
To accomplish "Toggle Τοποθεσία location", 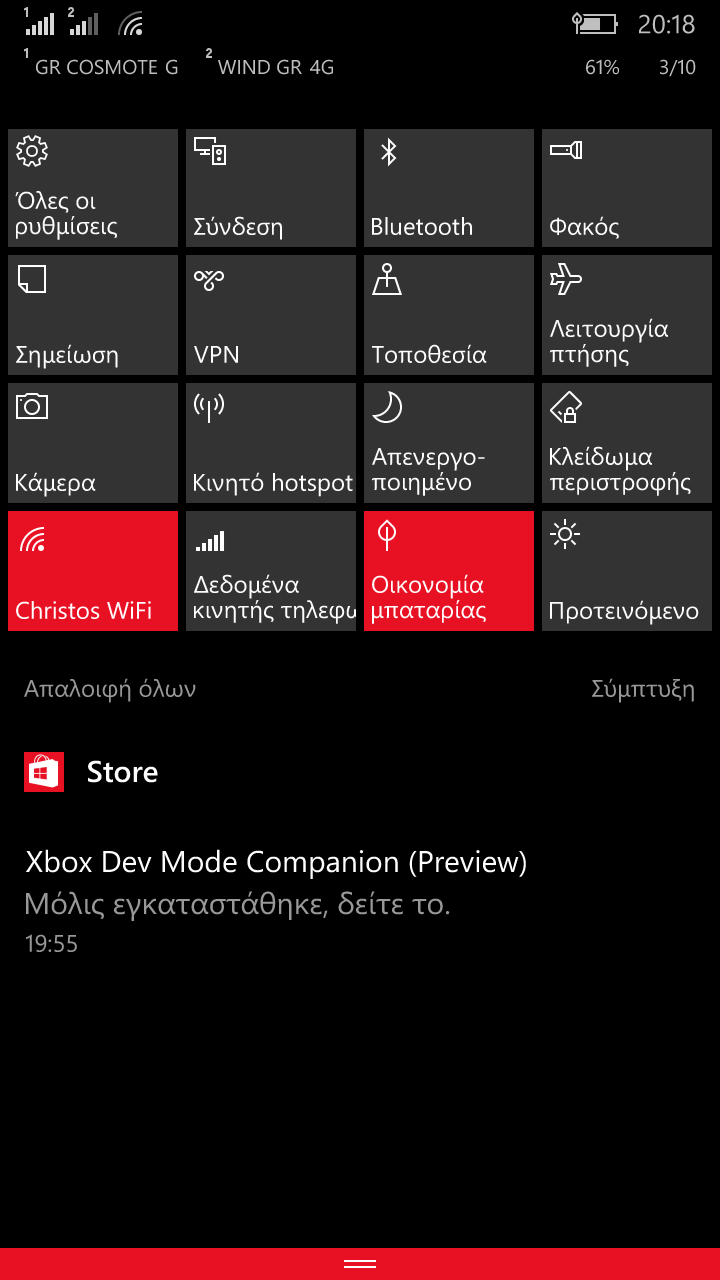I will [x=449, y=315].
